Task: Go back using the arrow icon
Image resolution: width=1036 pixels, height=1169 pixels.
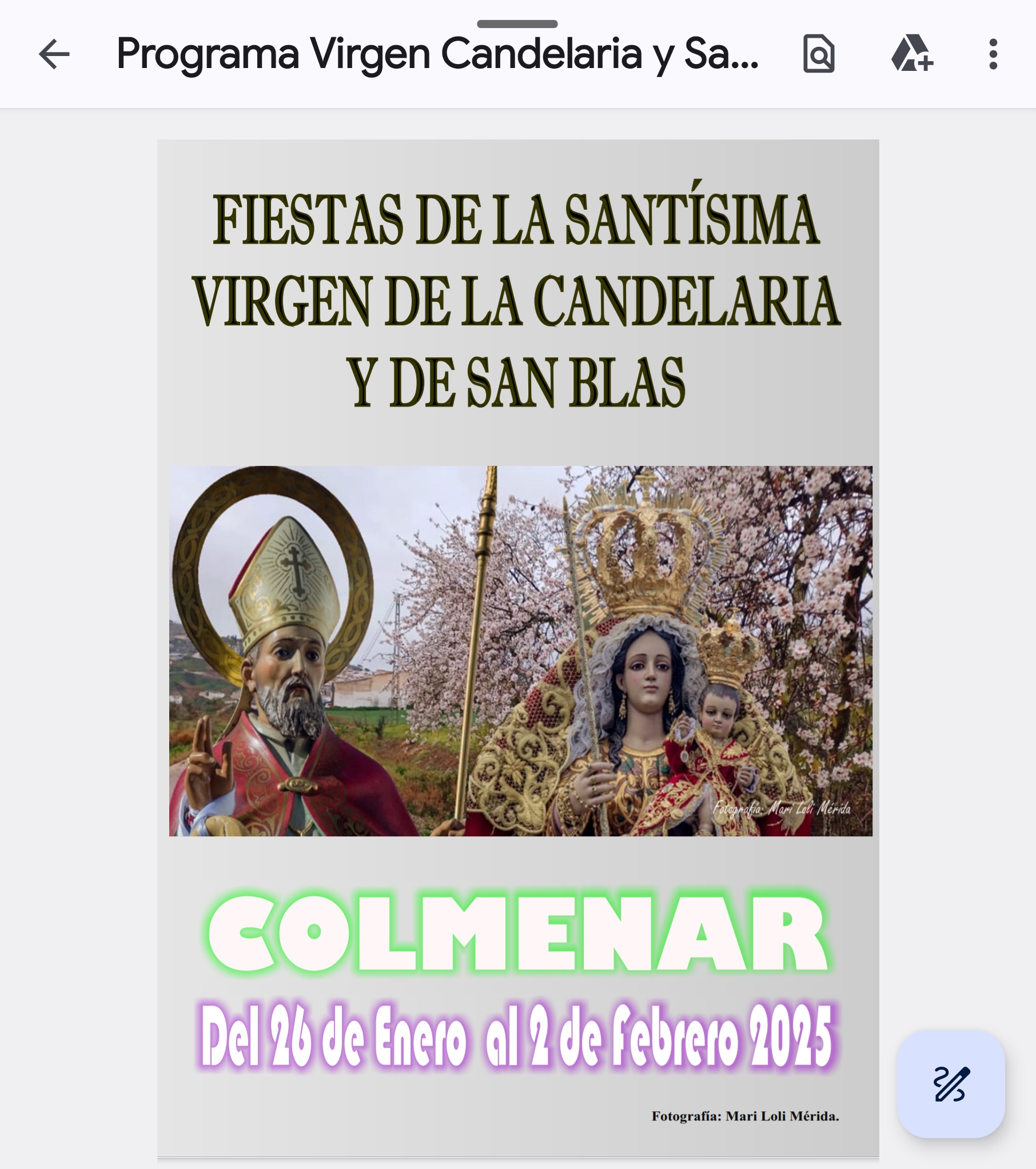Action: [54, 54]
